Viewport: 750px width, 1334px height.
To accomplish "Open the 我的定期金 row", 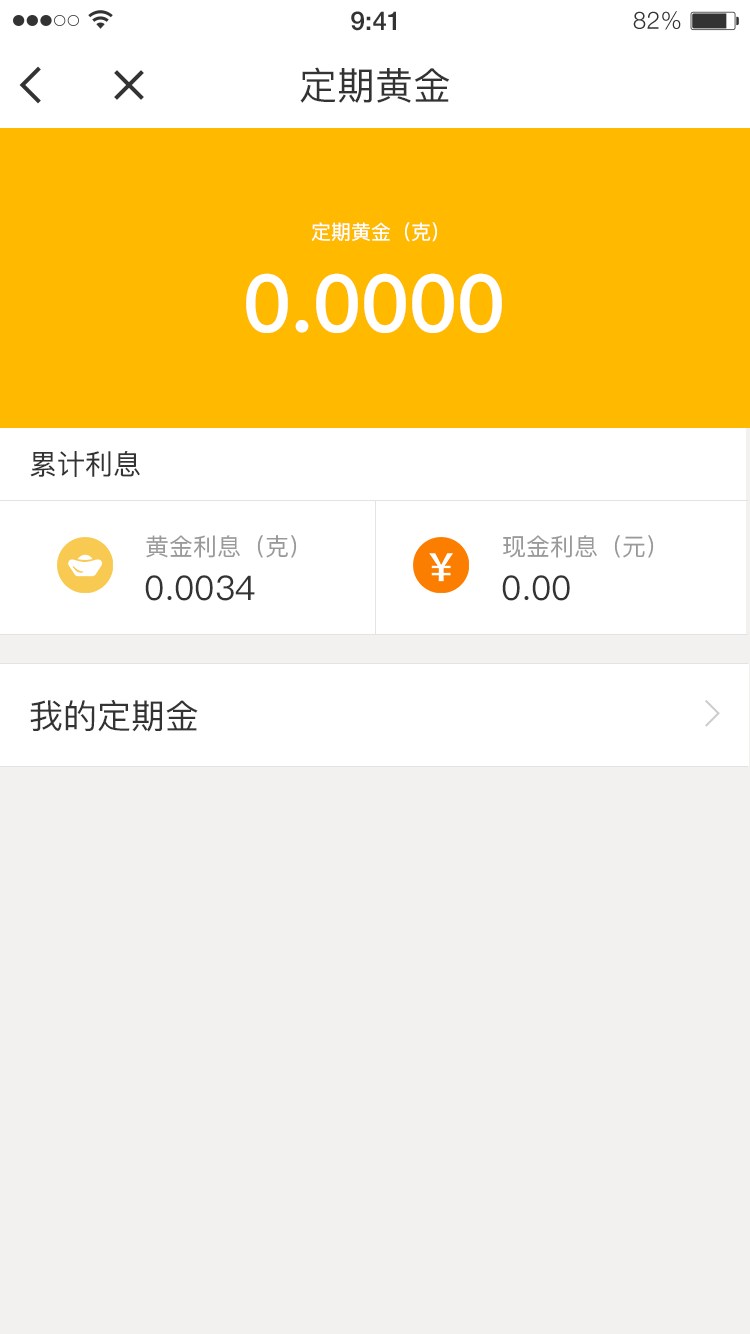I will coord(375,715).
